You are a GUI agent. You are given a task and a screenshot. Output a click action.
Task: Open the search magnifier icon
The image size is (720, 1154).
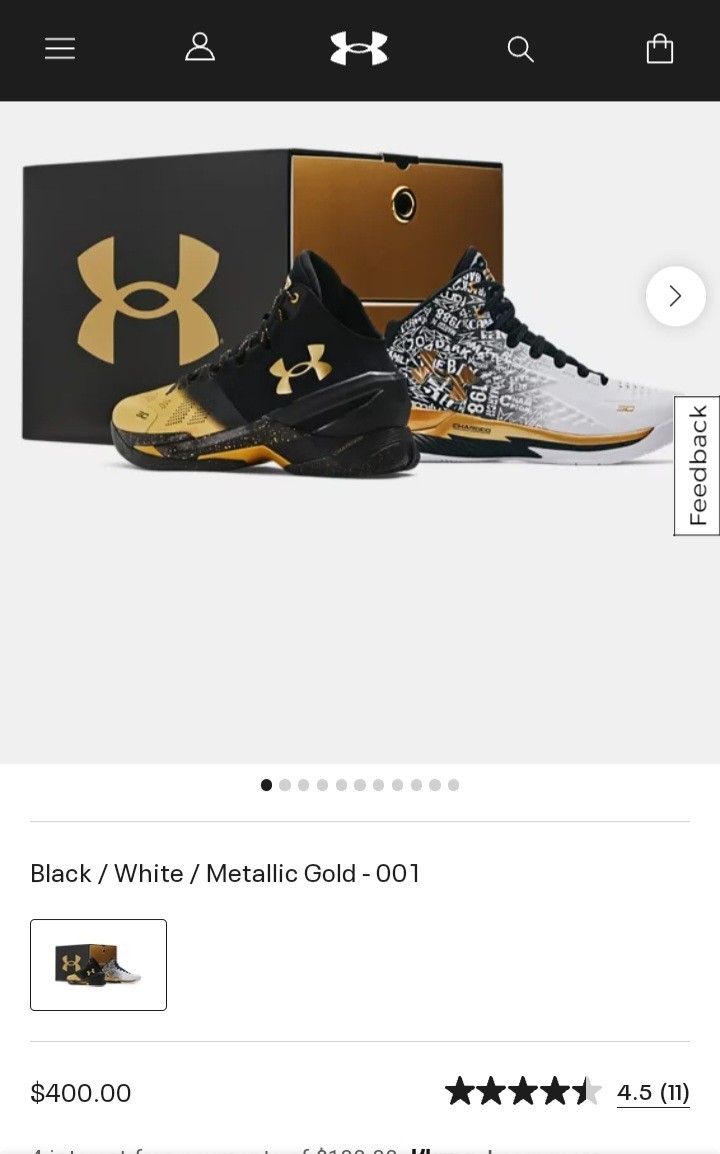[x=520, y=48]
